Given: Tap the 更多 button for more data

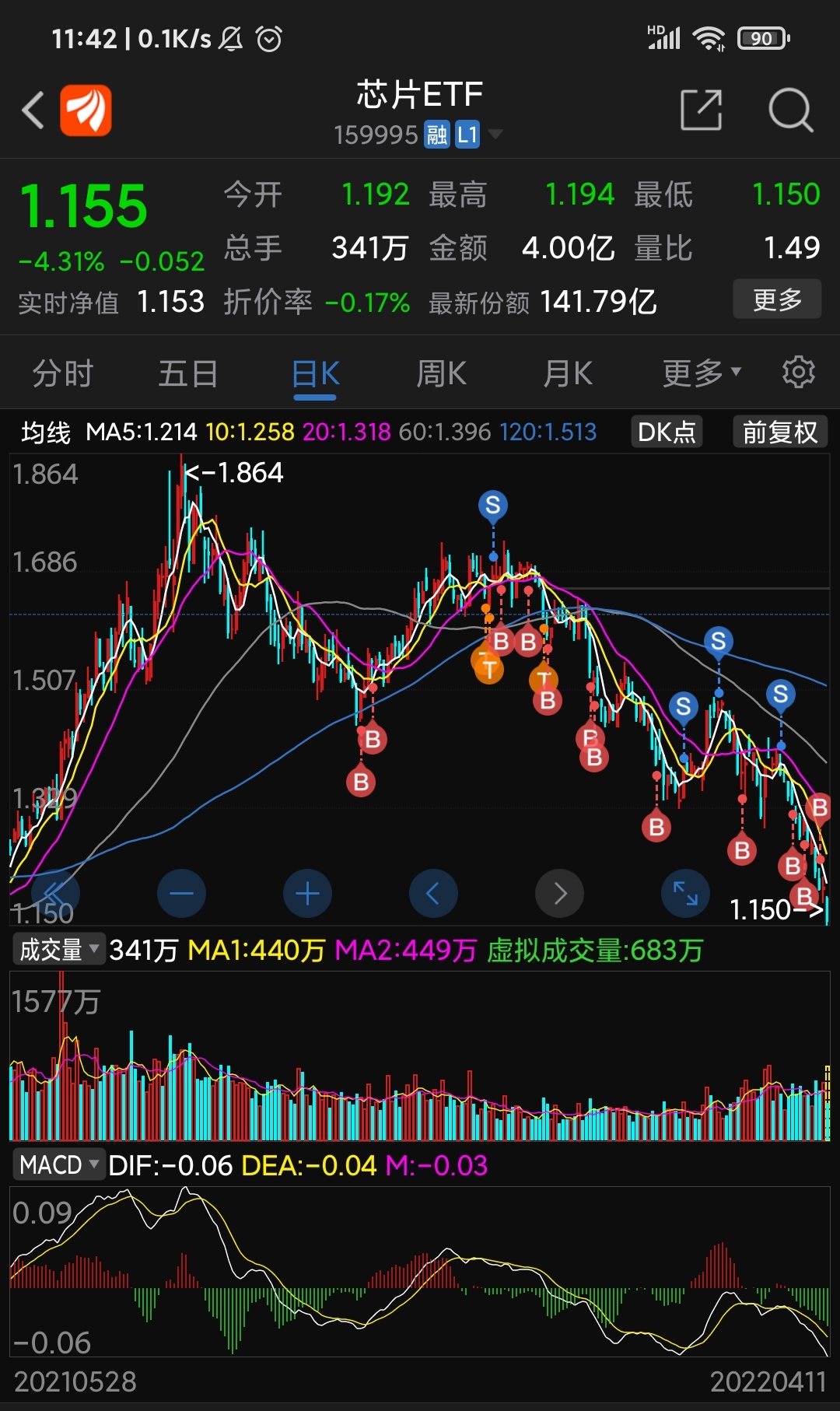Looking at the screenshot, I should pyautogui.click(x=777, y=299).
